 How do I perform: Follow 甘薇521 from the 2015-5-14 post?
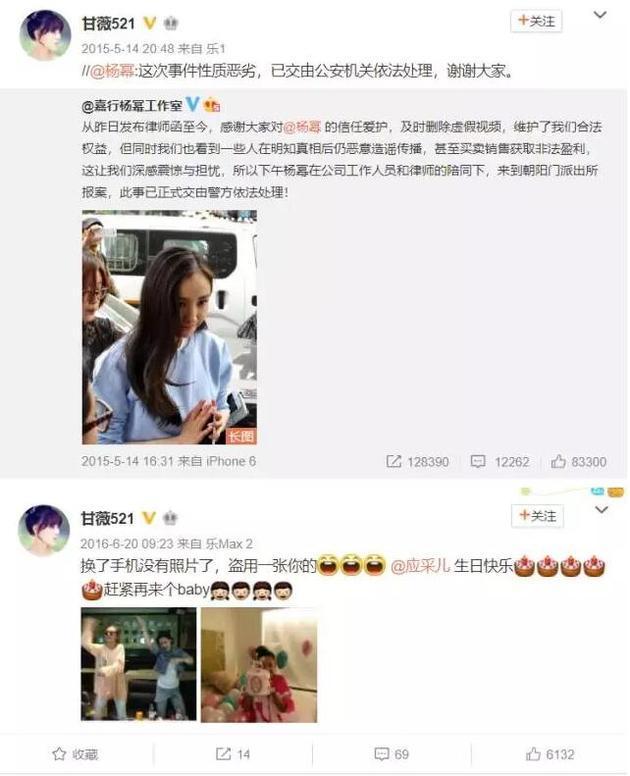[x=536, y=20]
